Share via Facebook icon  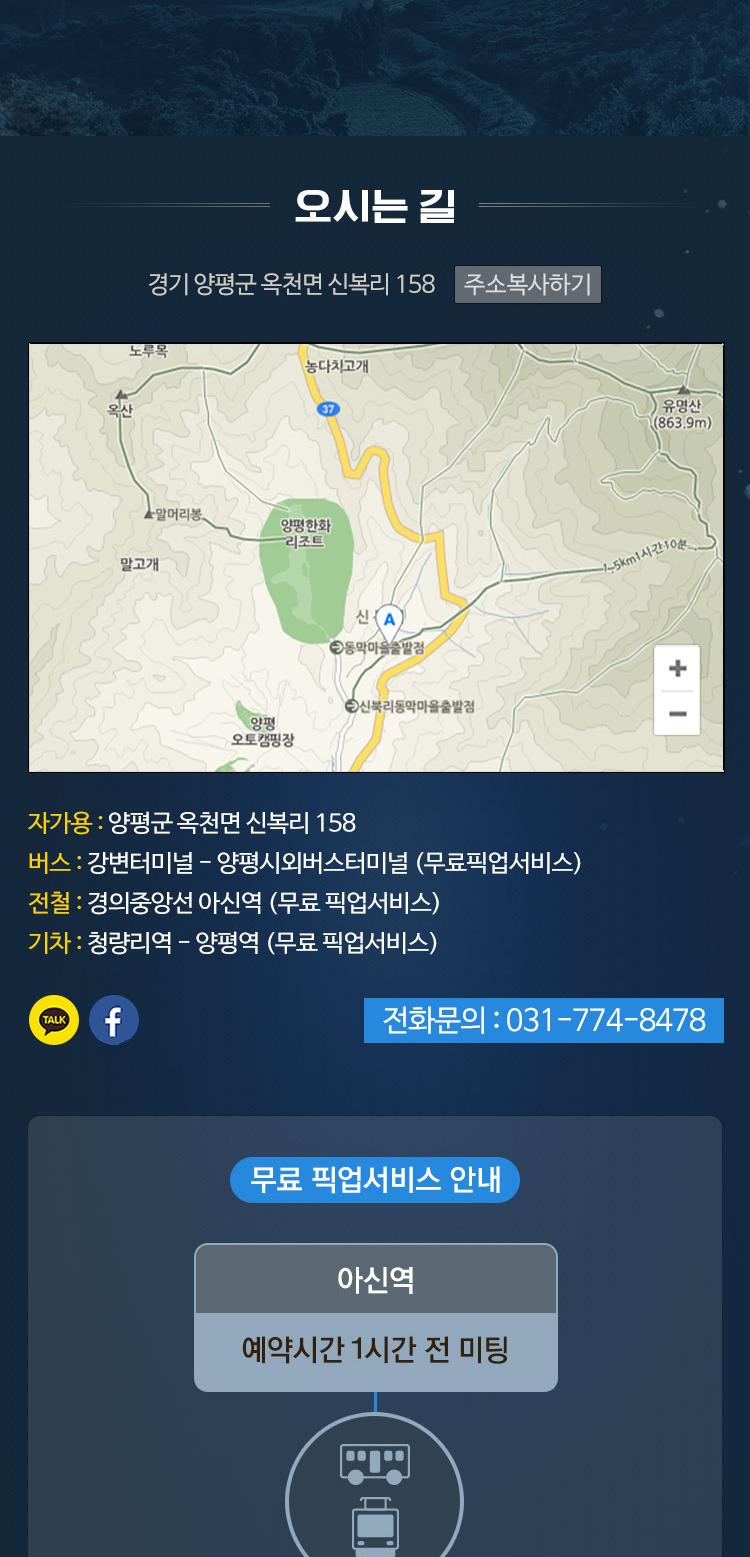pyautogui.click(x=114, y=1020)
